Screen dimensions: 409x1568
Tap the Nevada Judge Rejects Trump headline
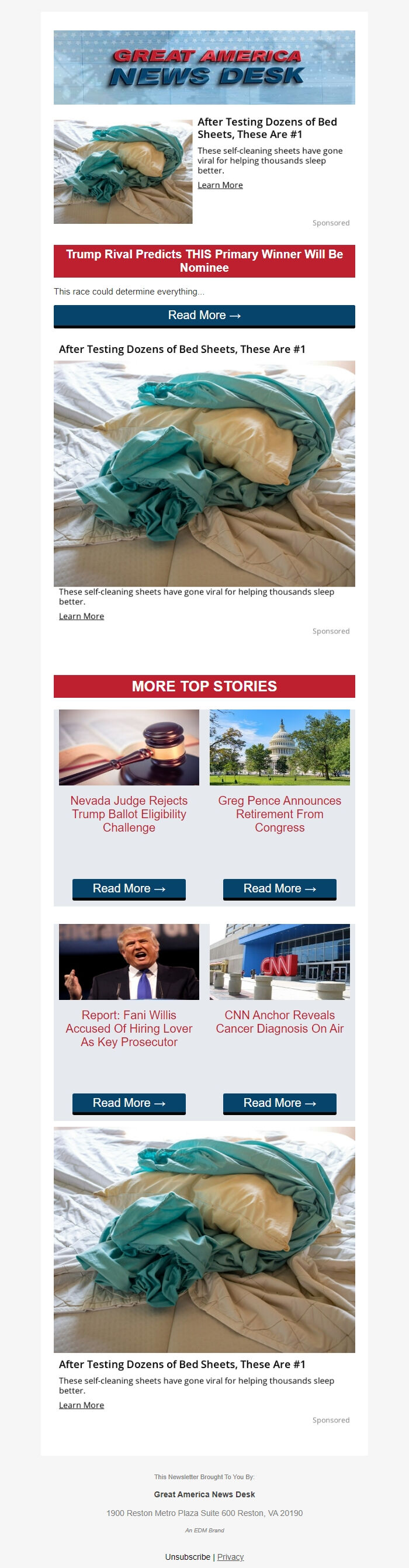click(129, 814)
